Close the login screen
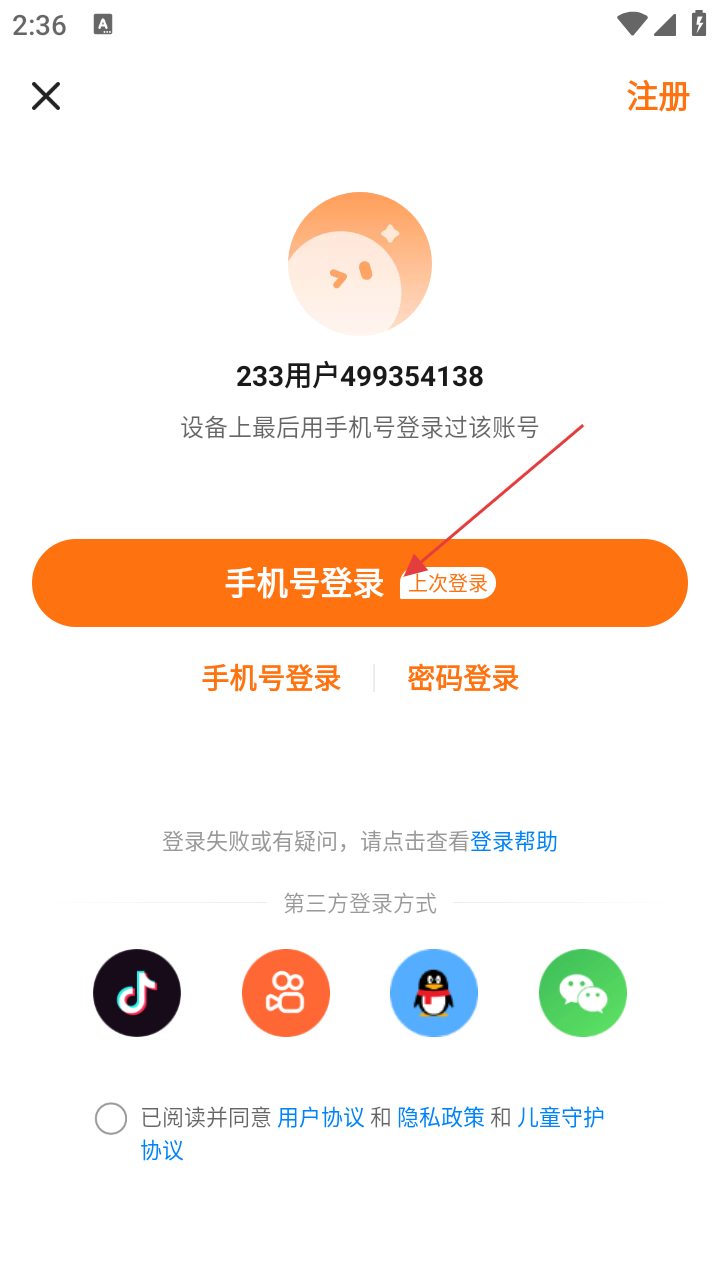720x1280 pixels. point(46,96)
